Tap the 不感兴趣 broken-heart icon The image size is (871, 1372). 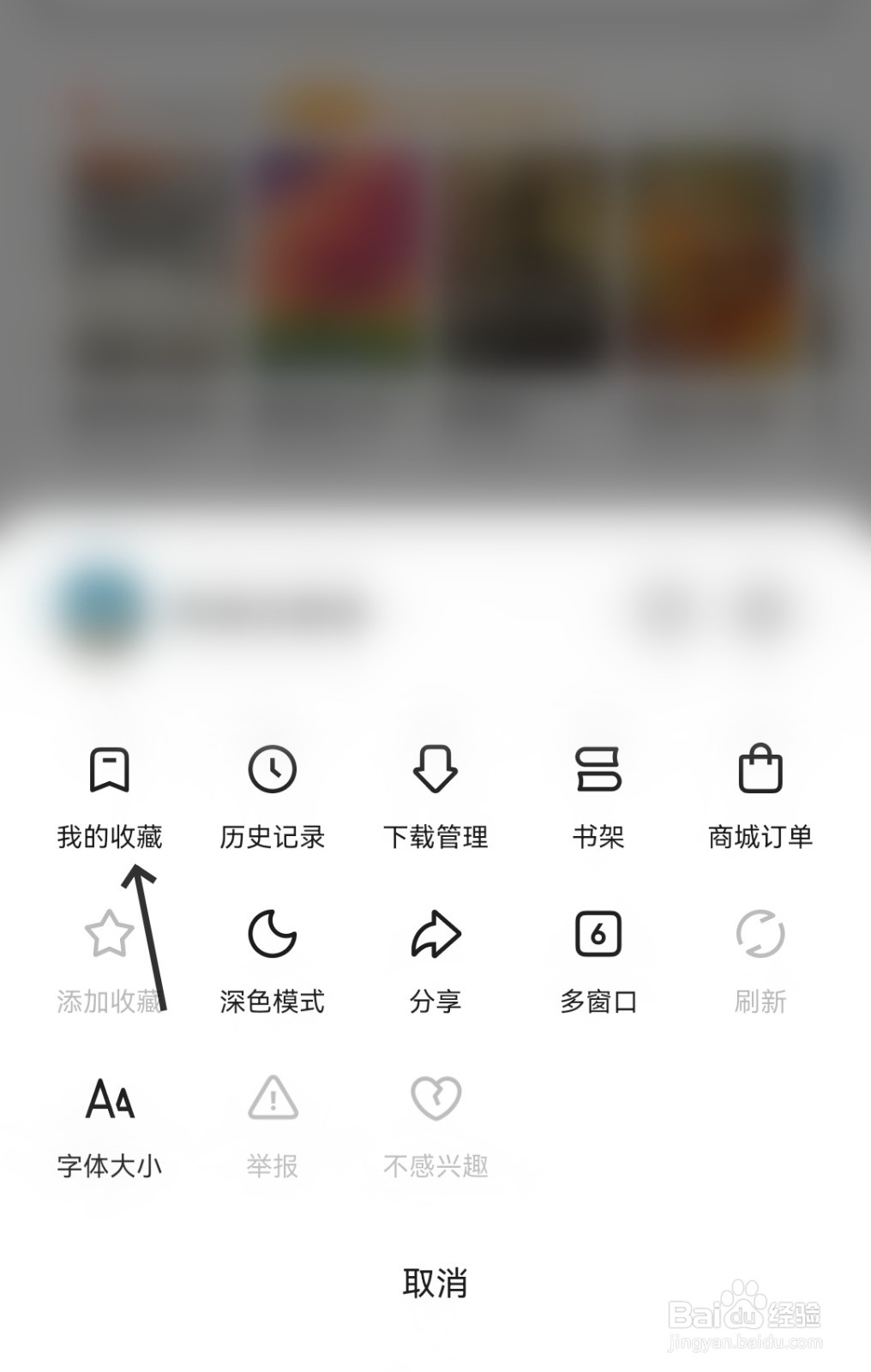[435, 1102]
